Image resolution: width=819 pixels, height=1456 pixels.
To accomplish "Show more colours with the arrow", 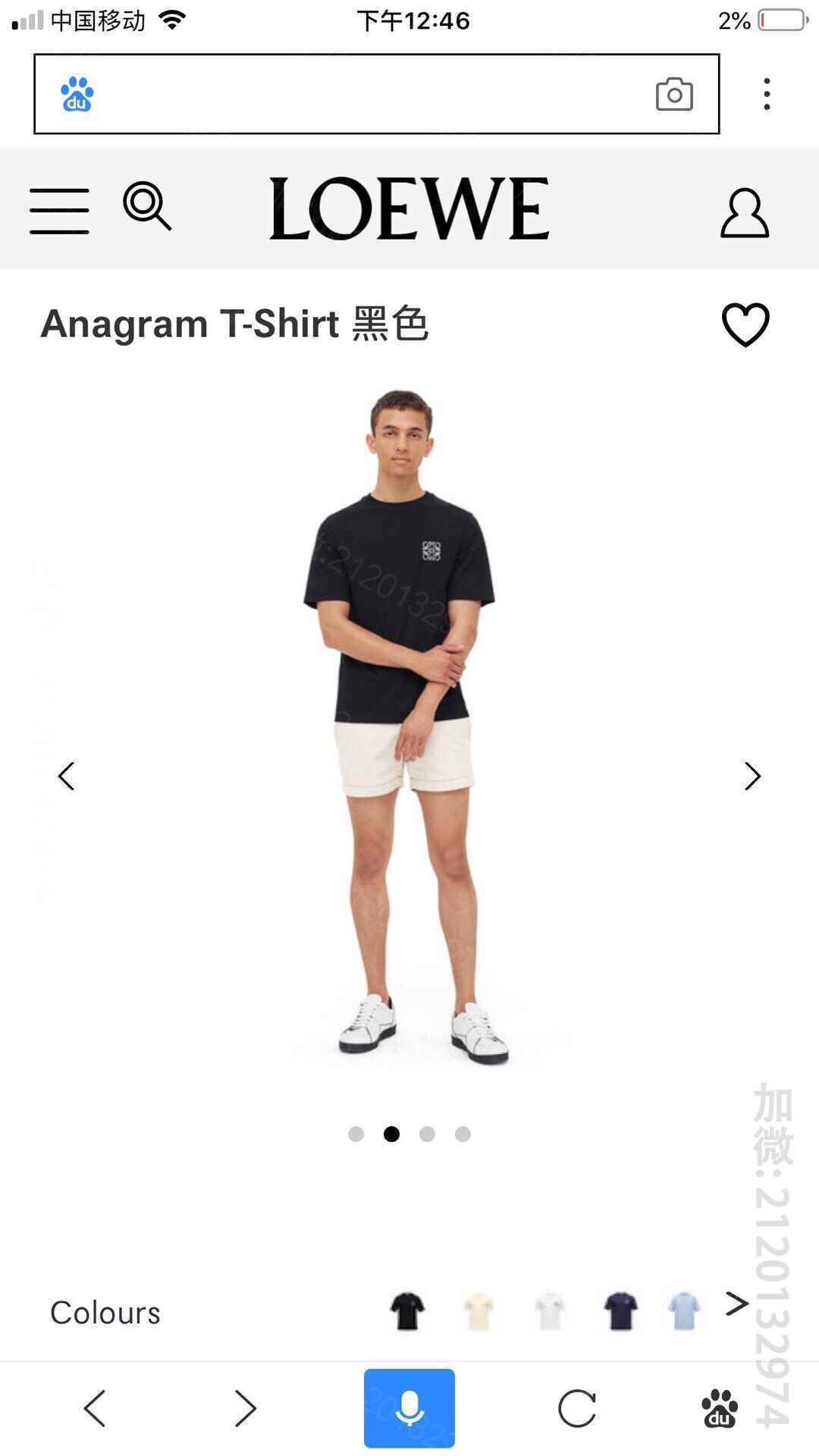I will 736,1304.
